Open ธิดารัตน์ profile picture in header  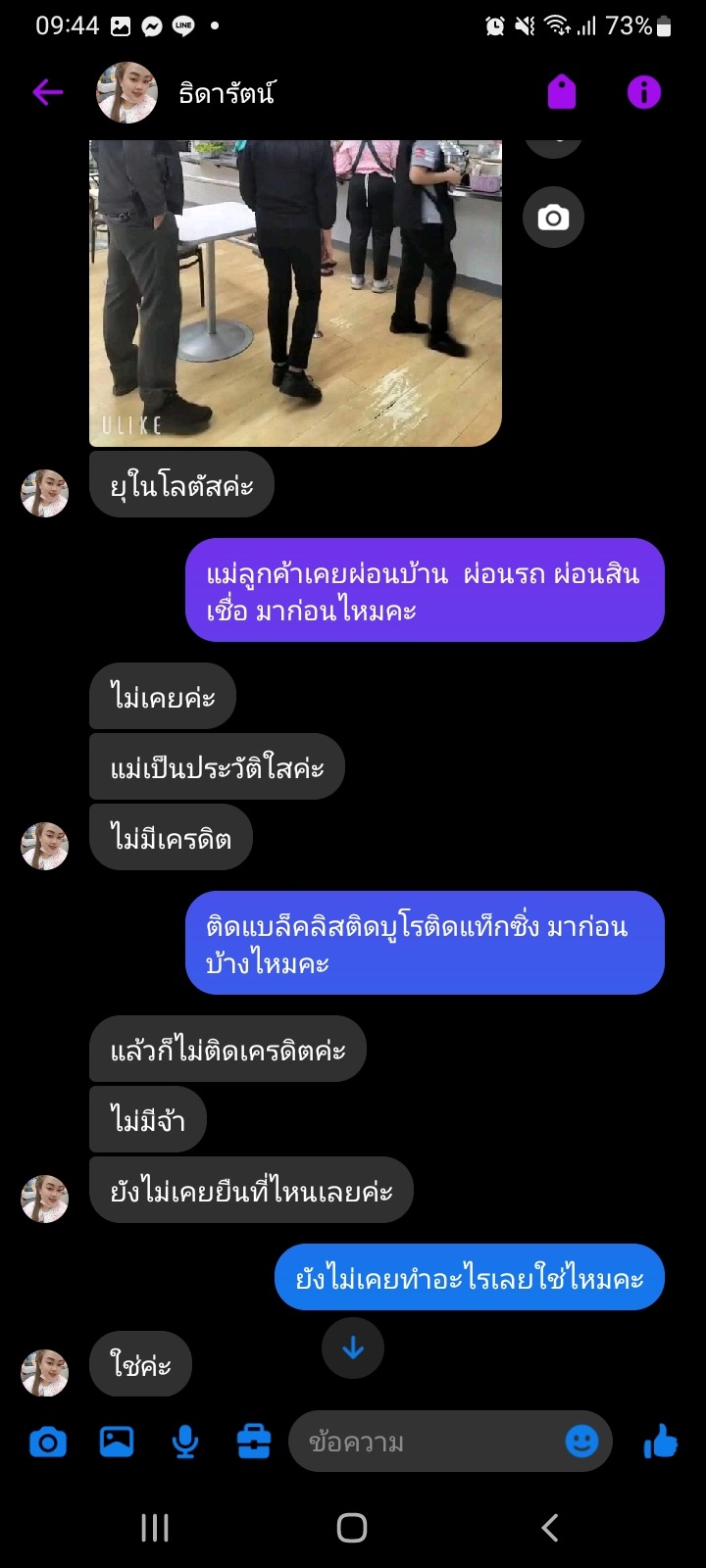(x=126, y=93)
